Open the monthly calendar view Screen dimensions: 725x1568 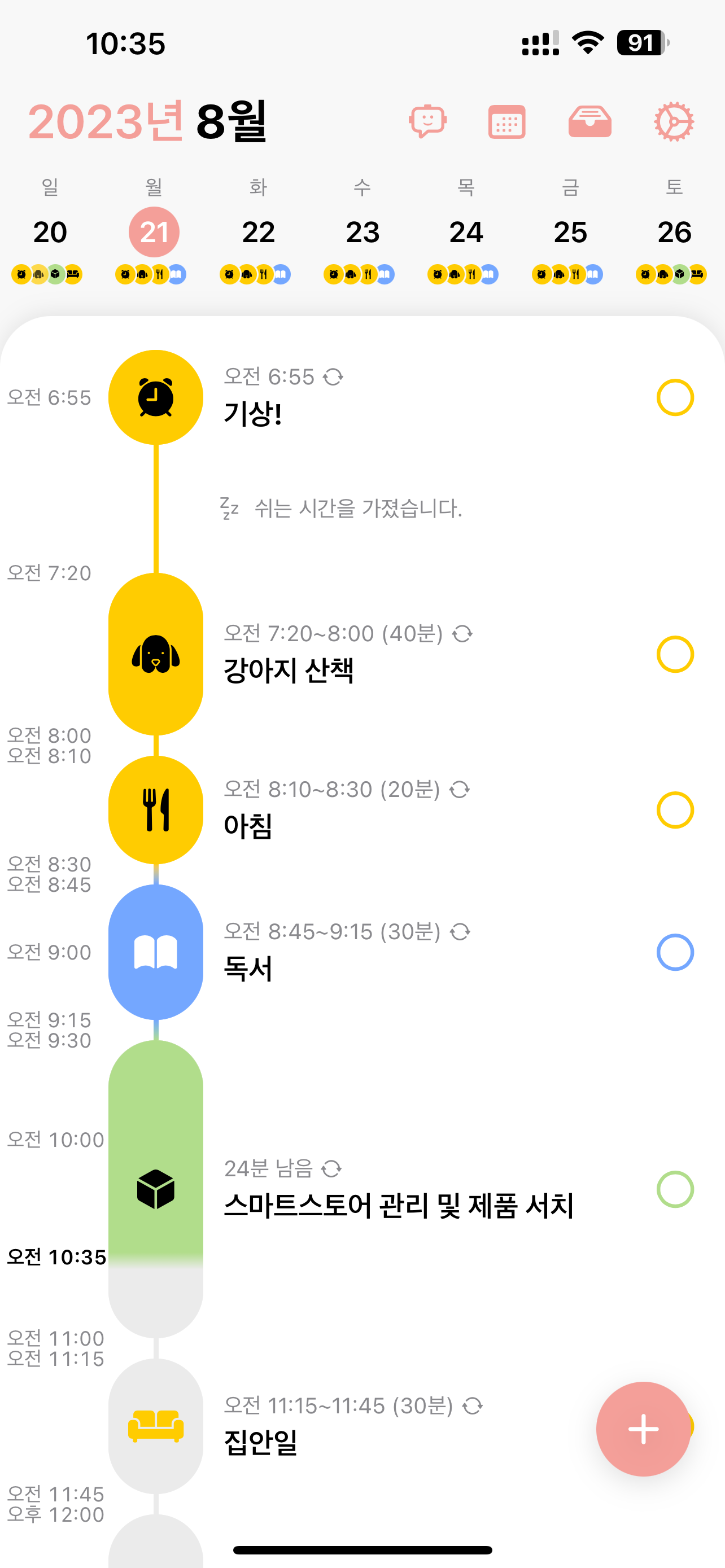[506, 122]
